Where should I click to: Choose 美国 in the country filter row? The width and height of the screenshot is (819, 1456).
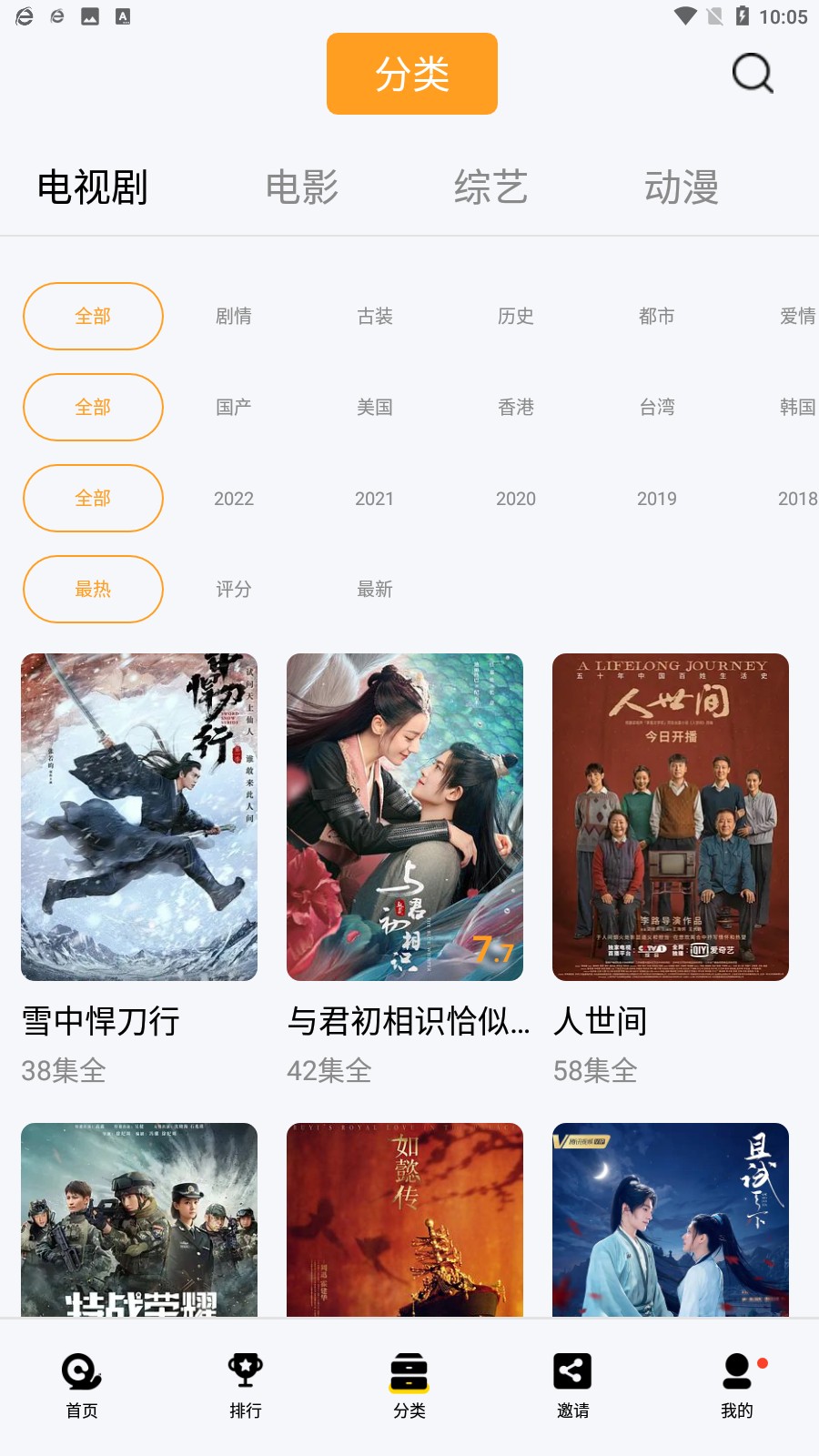(374, 408)
